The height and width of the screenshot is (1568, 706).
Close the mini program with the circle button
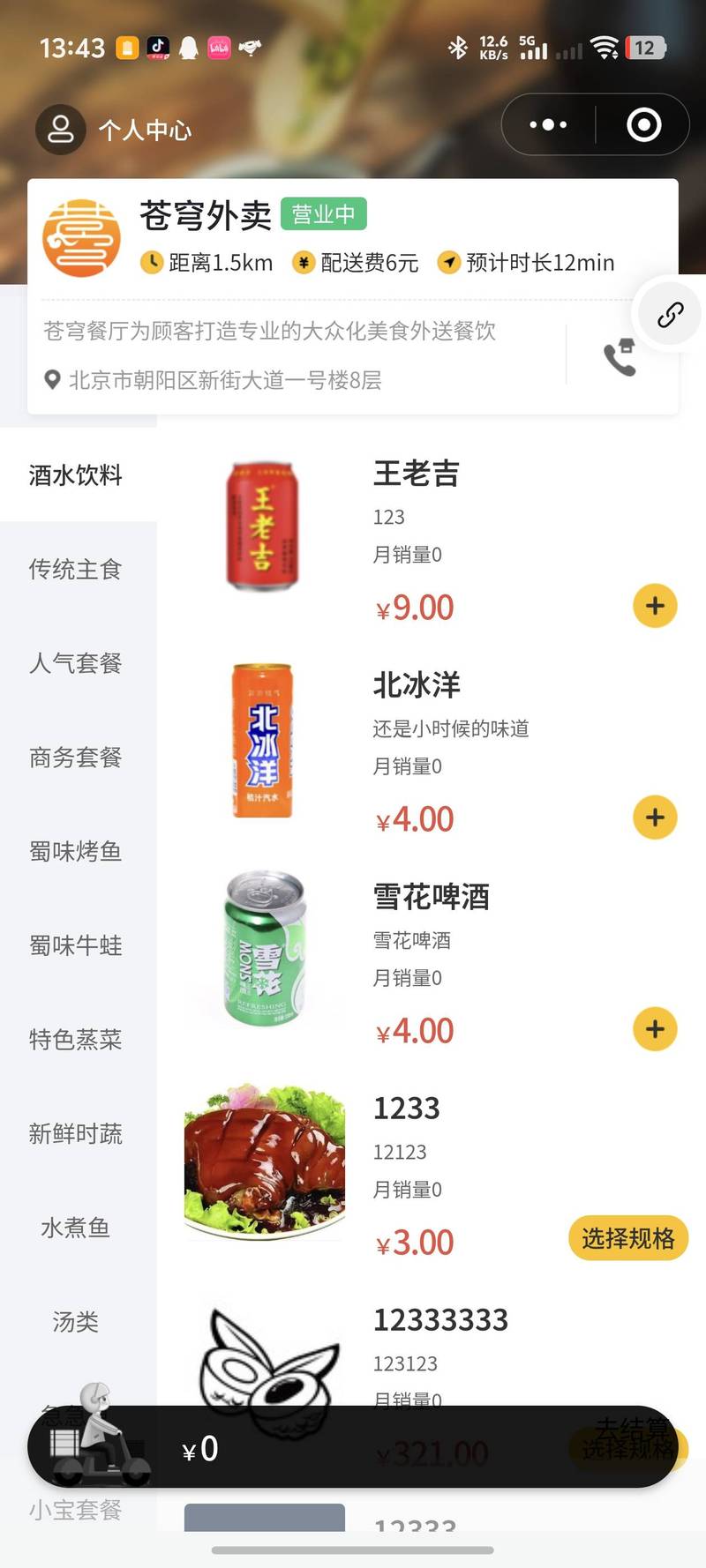643,125
